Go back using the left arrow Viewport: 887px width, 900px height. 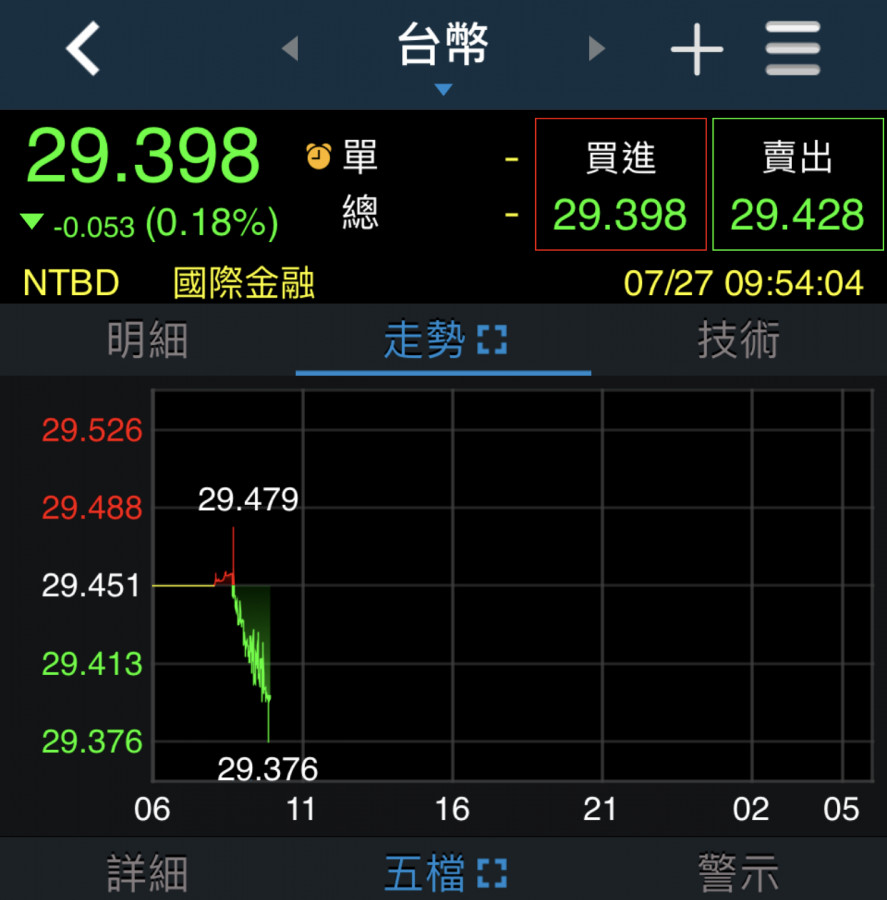(x=84, y=49)
